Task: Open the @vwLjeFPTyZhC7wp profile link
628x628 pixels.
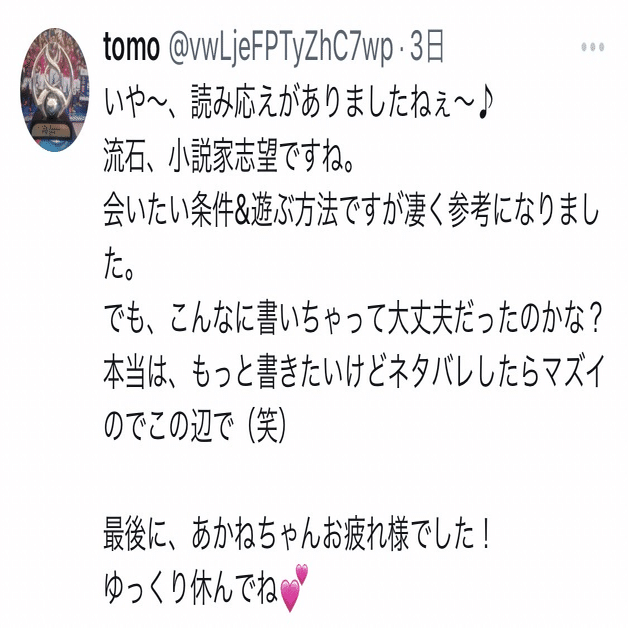Action: (x=280, y=47)
